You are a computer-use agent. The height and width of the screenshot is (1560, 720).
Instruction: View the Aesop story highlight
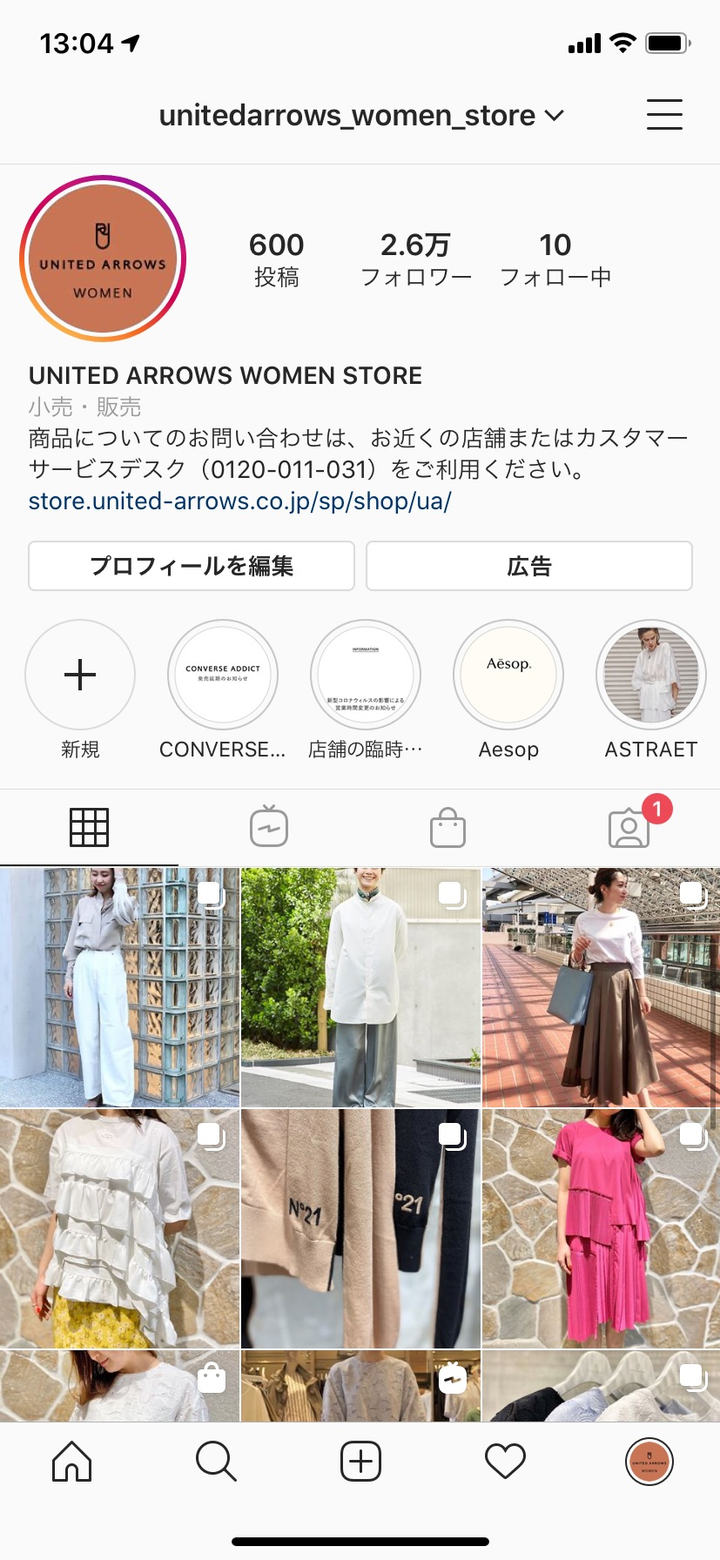[x=508, y=676]
